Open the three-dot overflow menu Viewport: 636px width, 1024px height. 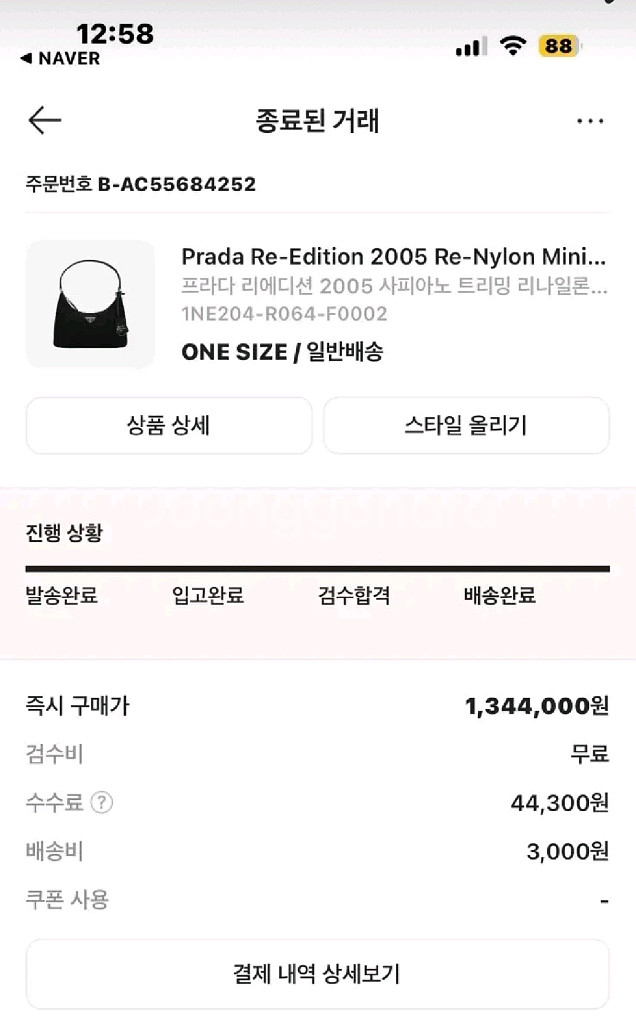(590, 122)
